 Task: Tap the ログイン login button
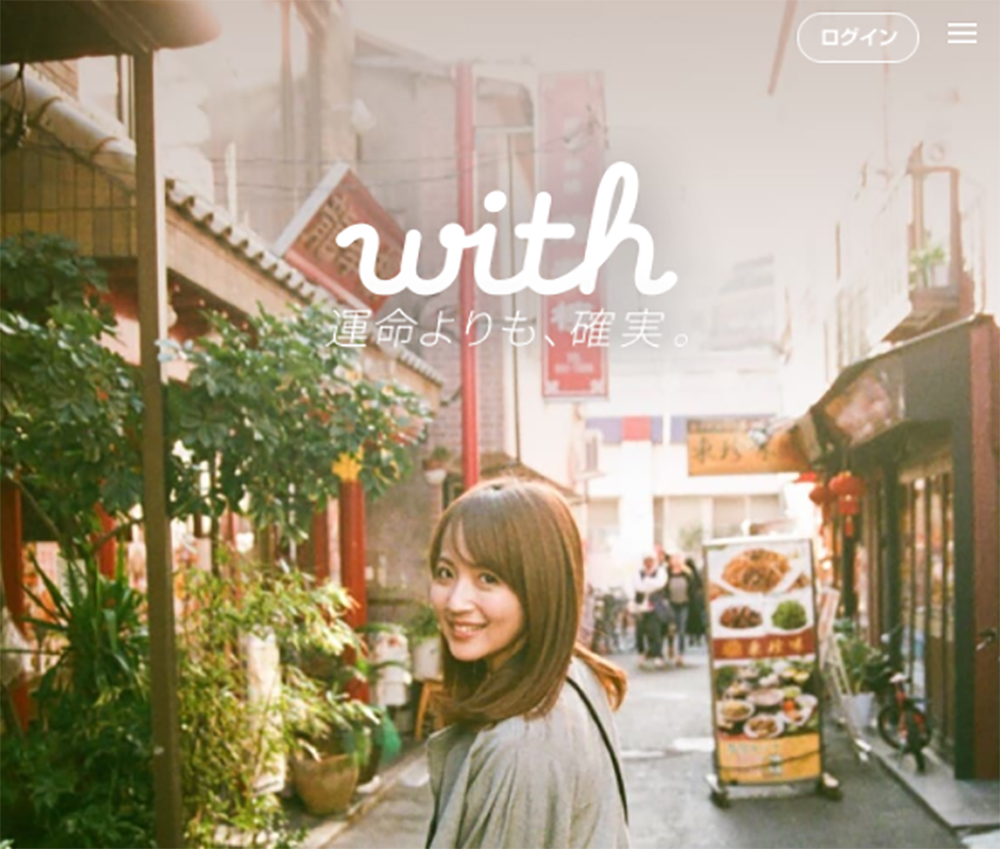pyautogui.click(x=857, y=38)
